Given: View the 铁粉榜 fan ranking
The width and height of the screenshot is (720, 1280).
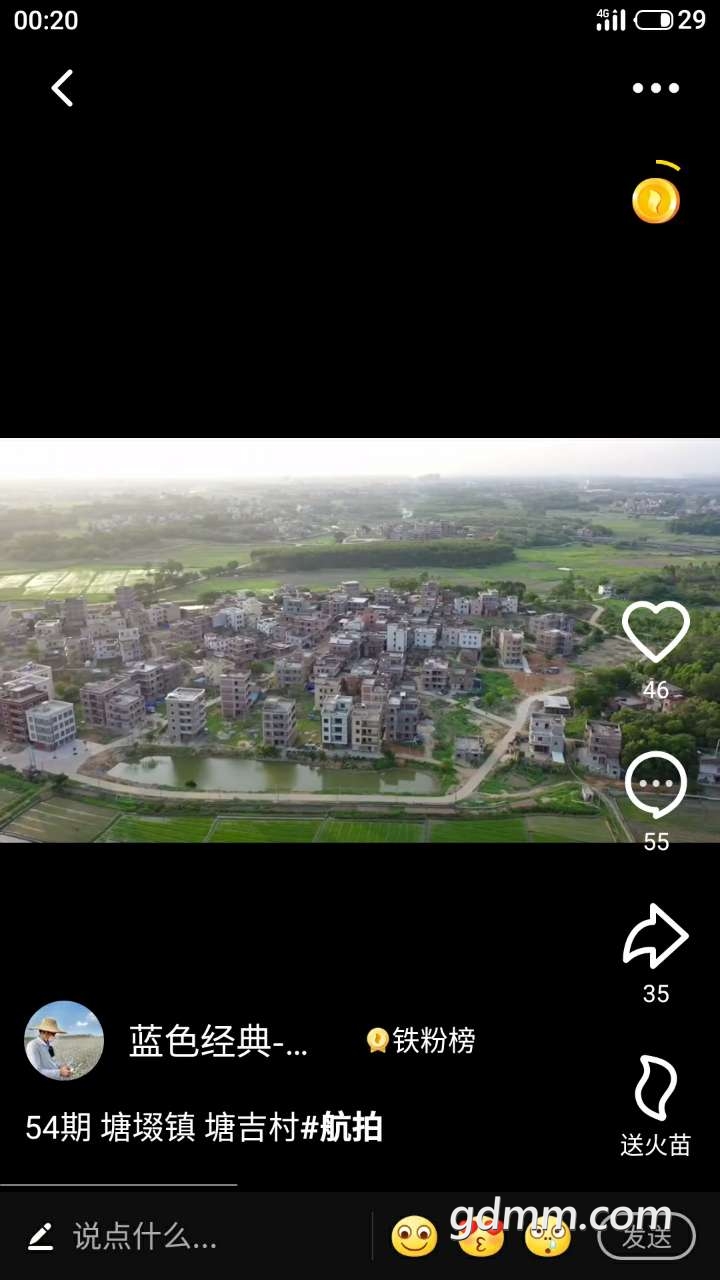Looking at the screenshot, I should tap(421, 1041).
